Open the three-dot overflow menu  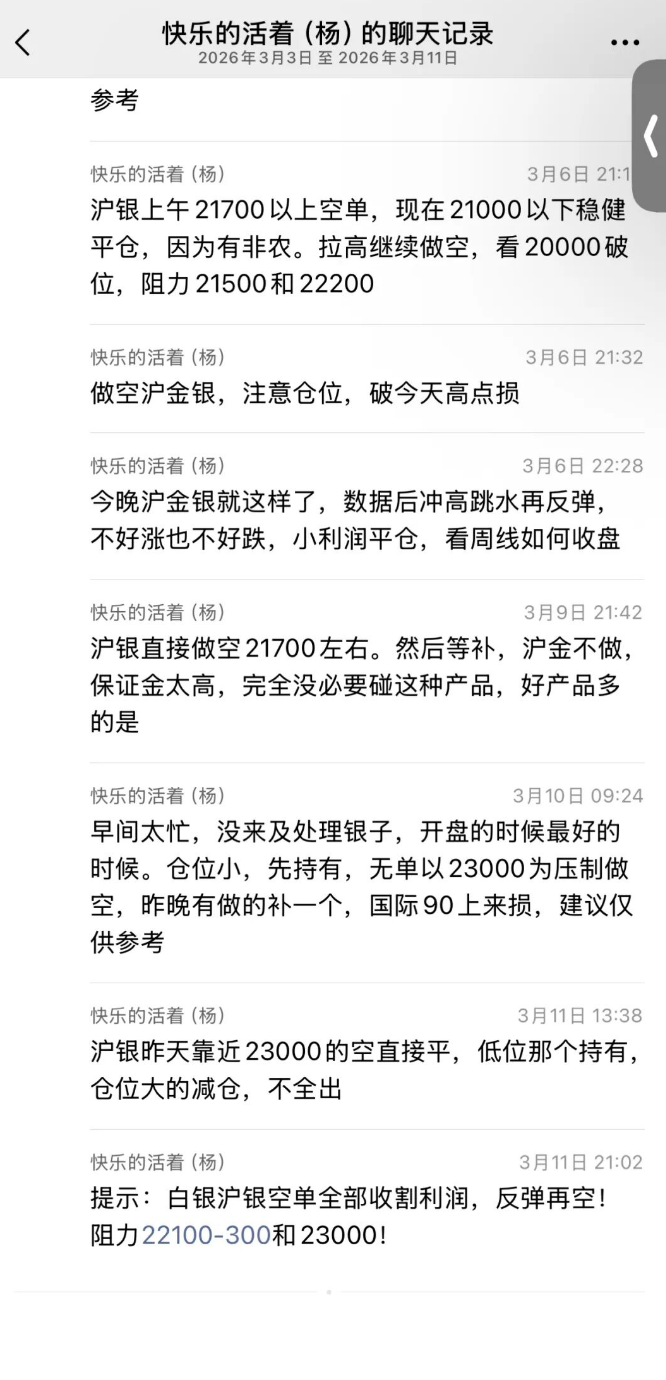coord(624,43)
